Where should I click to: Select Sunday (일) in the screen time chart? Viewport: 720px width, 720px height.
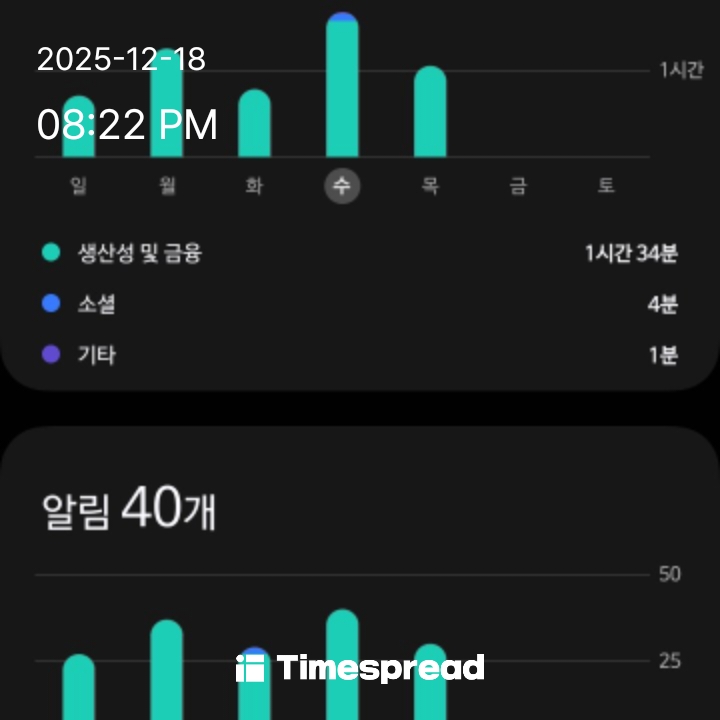coord(79,186)
